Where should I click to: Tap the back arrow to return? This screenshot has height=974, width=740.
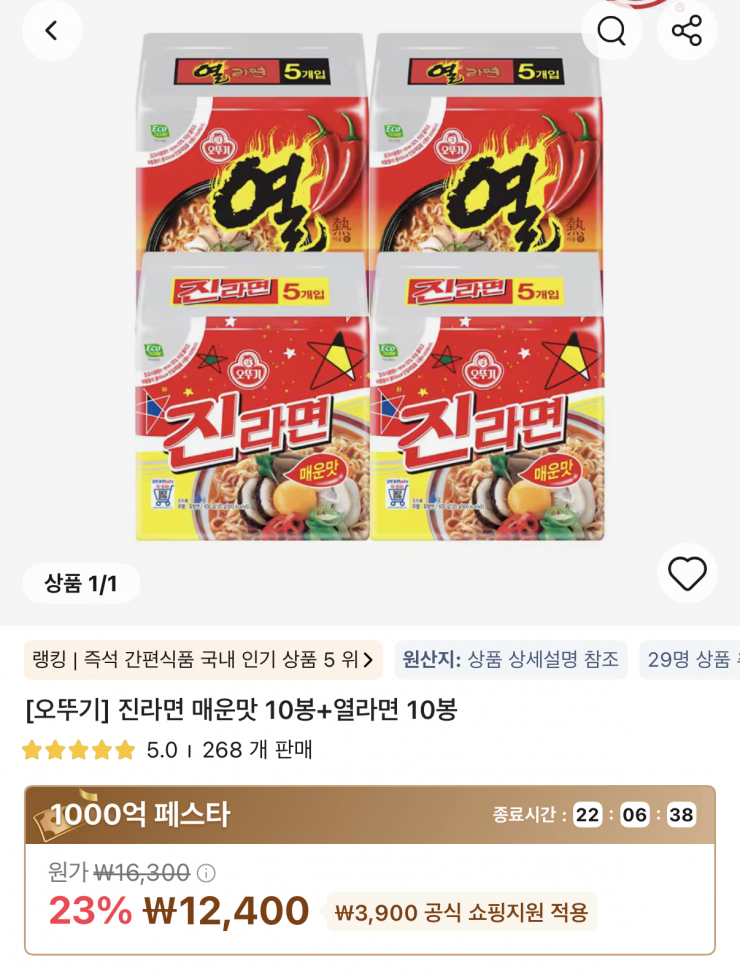click(x=52, y=31)
